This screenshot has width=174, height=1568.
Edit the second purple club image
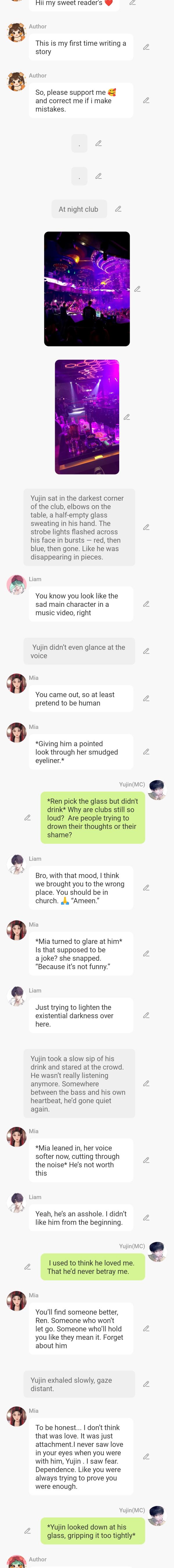point(127,417)
